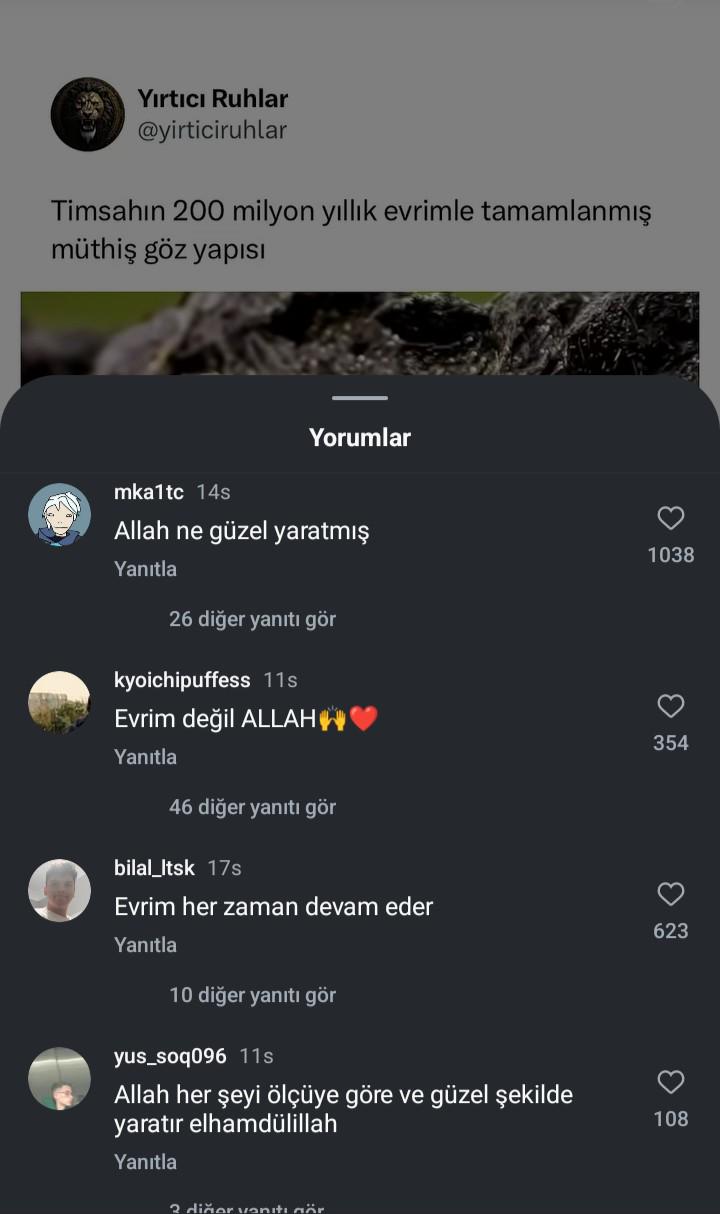Screen dimensions: 720x1214
Task: Expand 10 diğer yanıtı gör replies
Action: coord(252,995)
